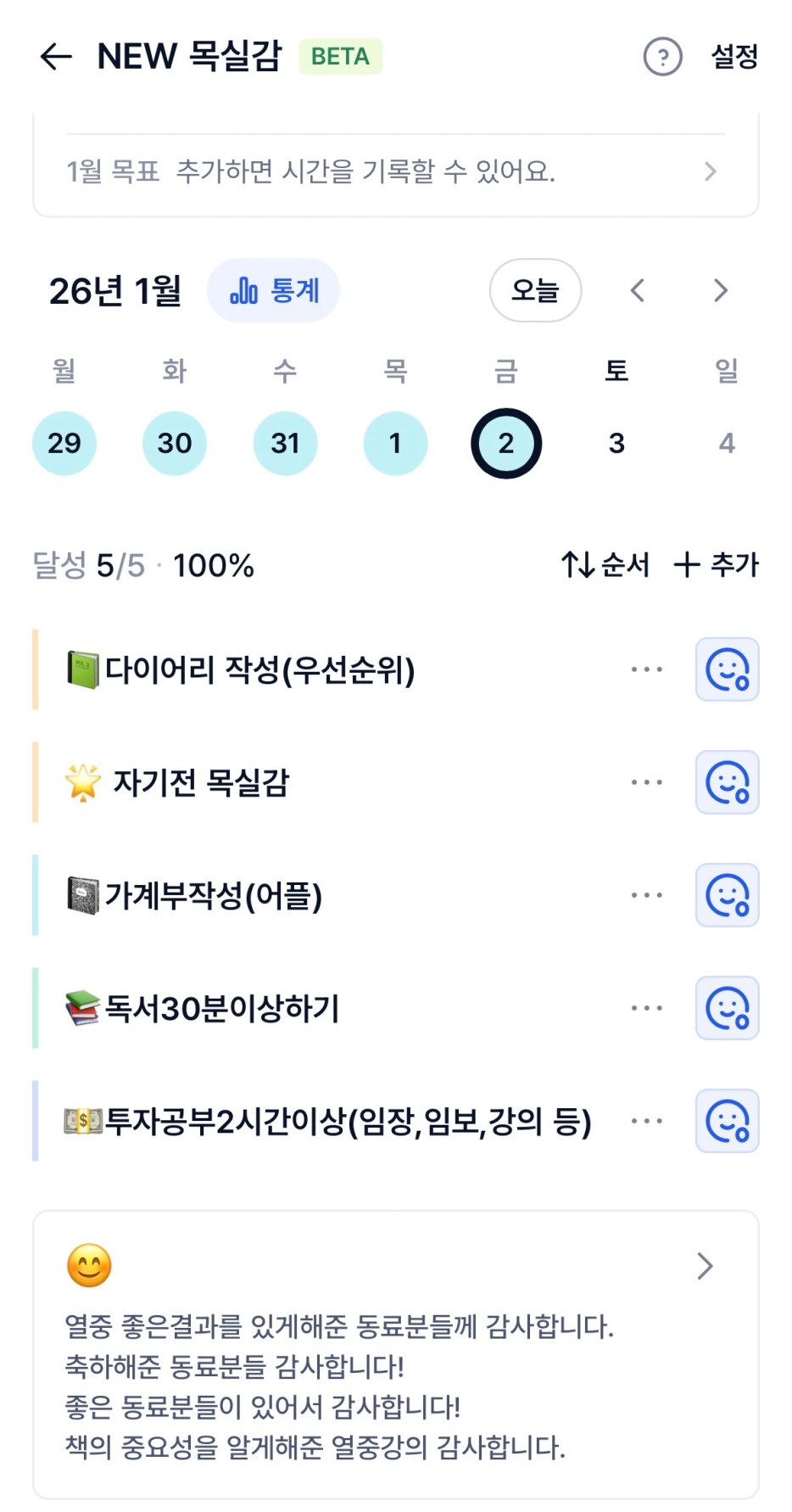792x1512 pixels.
Task: Open more options for 다이어리 작성(우선순위)
Action: pos(646,669)
